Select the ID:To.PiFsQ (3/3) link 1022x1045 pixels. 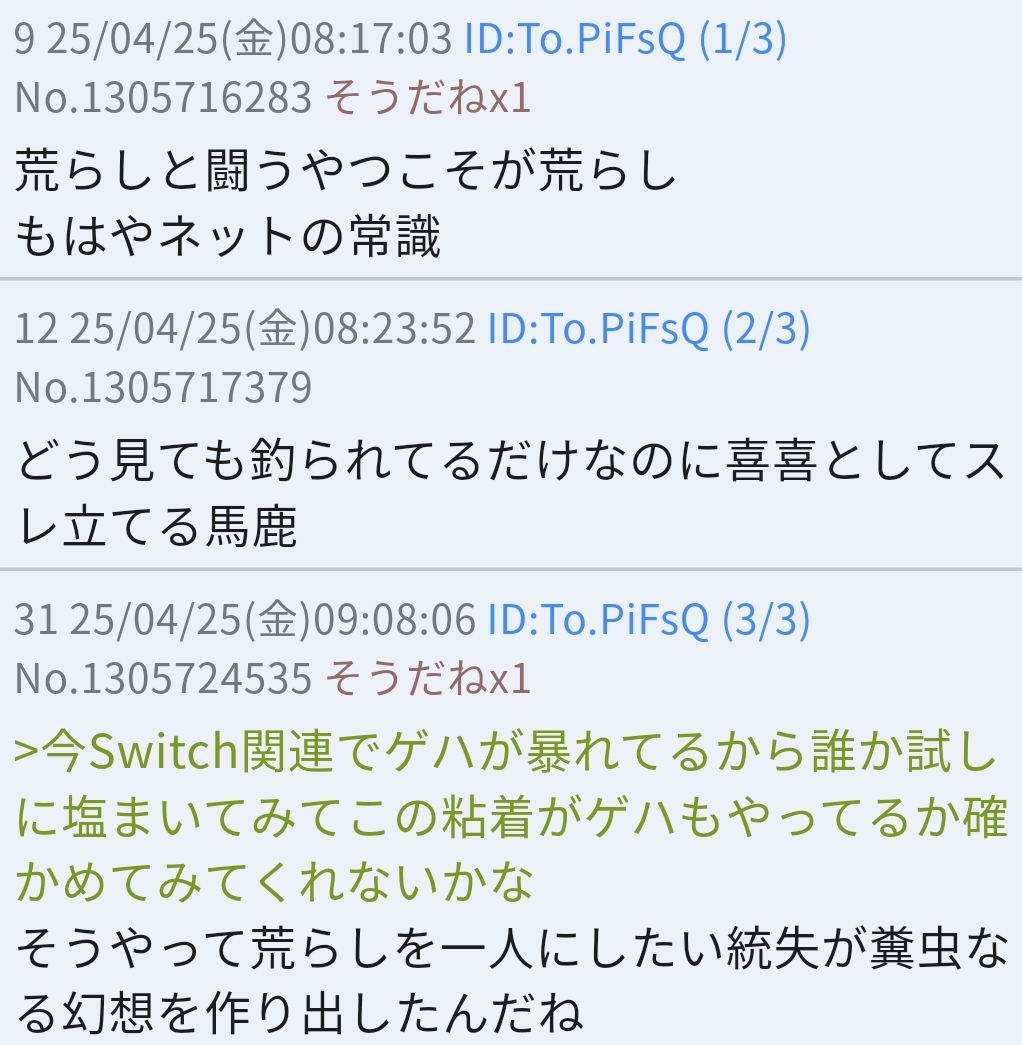click(x=648, y=621)
